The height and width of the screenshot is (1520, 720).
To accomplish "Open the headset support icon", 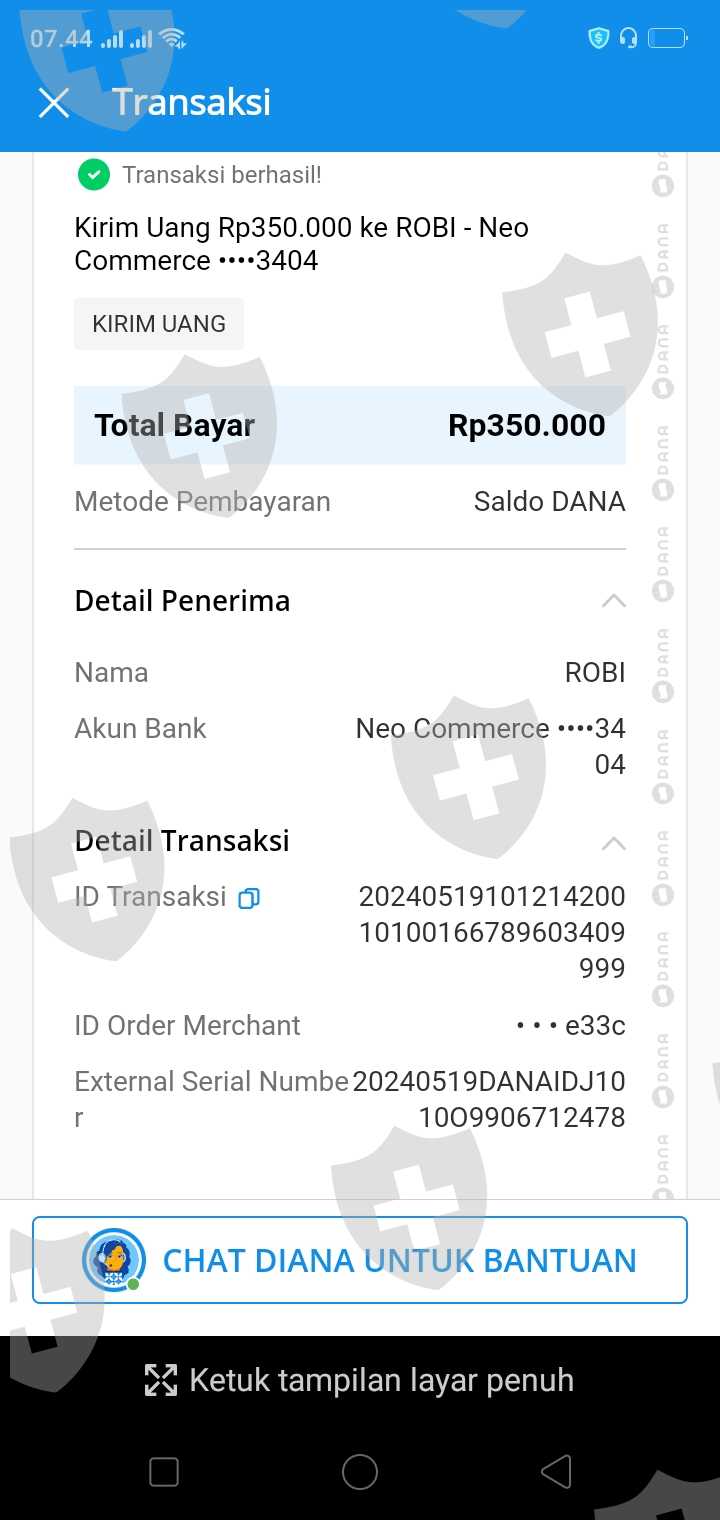I will click(628, 39).
